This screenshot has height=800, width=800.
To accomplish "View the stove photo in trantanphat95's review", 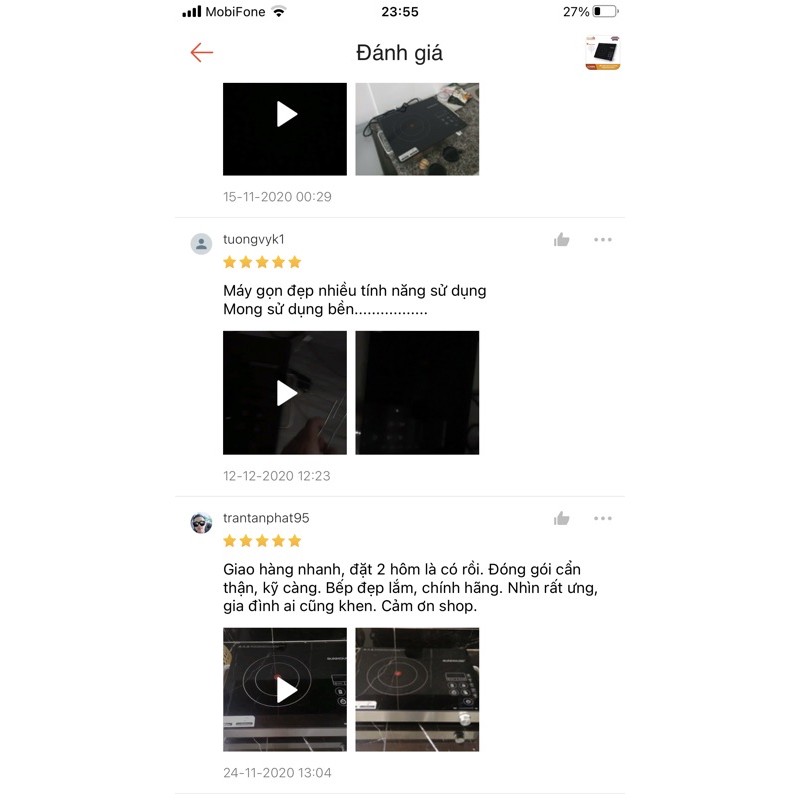I will (417, 690).
